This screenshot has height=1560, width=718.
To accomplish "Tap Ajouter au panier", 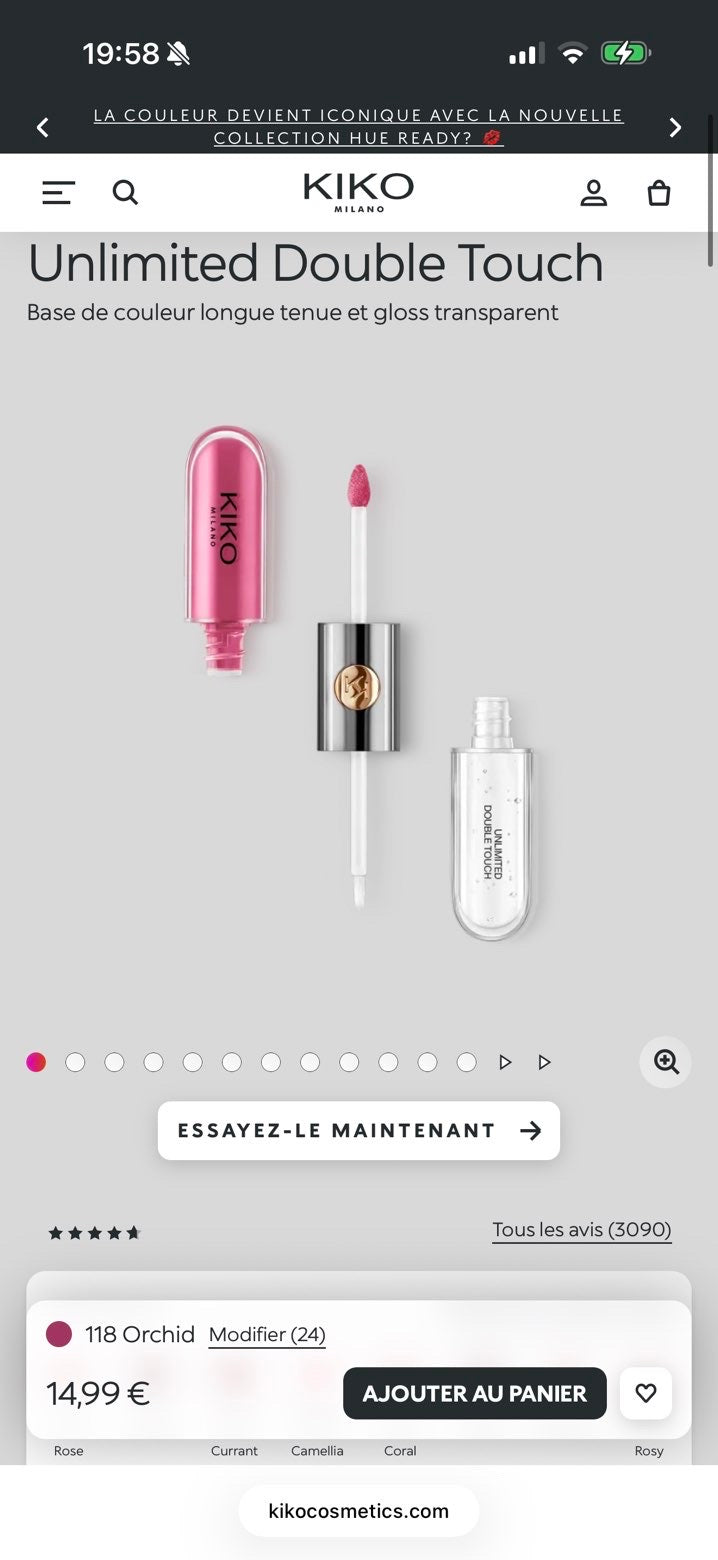I will (475, 1393).
